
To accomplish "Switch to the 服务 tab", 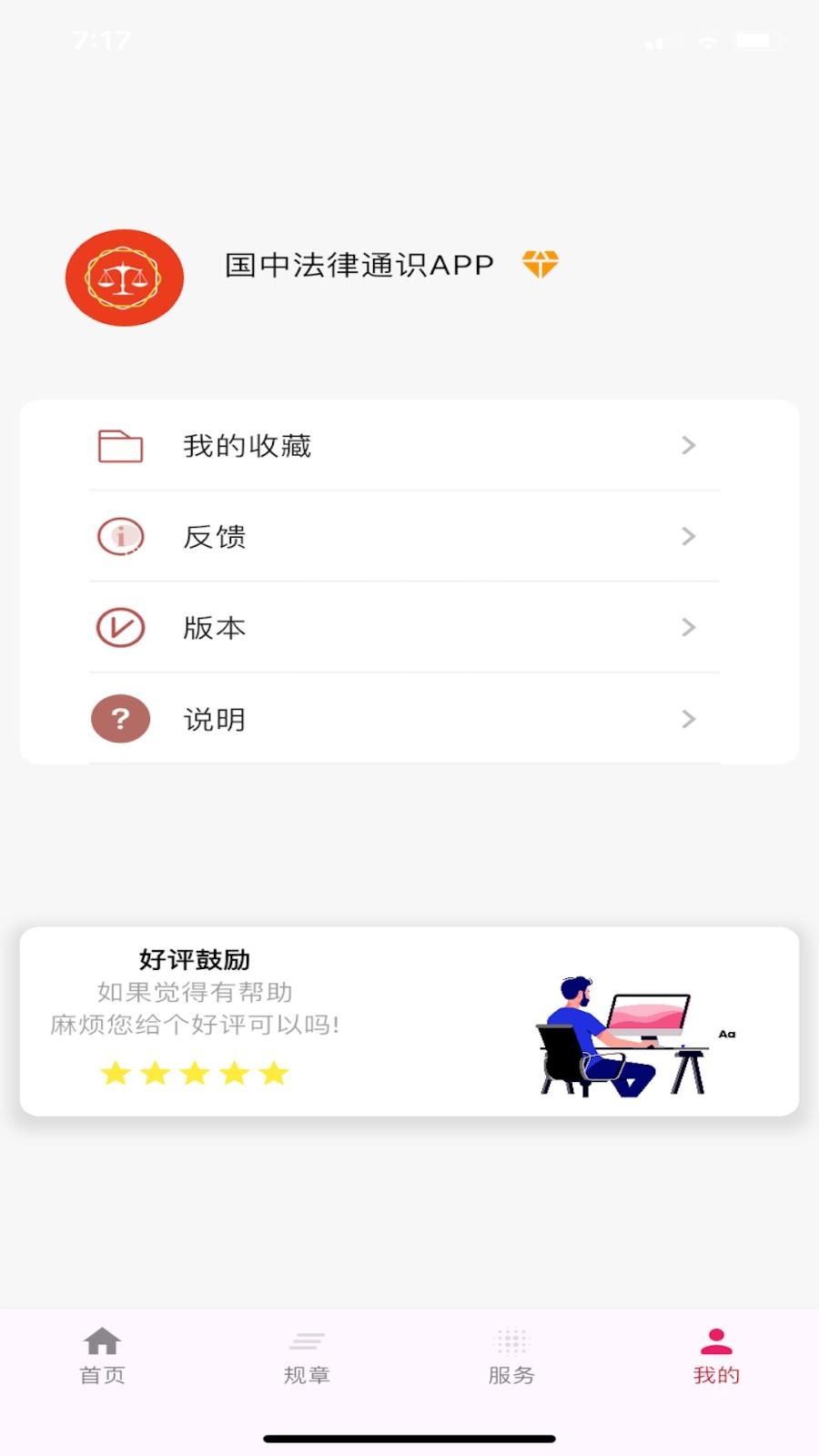I will pos(511,1356).
